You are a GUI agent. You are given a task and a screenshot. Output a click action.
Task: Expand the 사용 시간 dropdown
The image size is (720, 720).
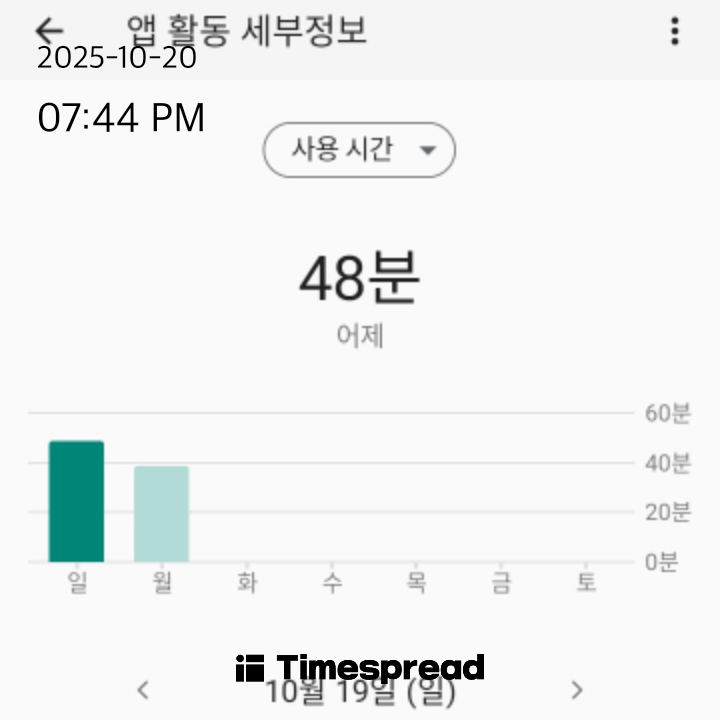[359, 150]
